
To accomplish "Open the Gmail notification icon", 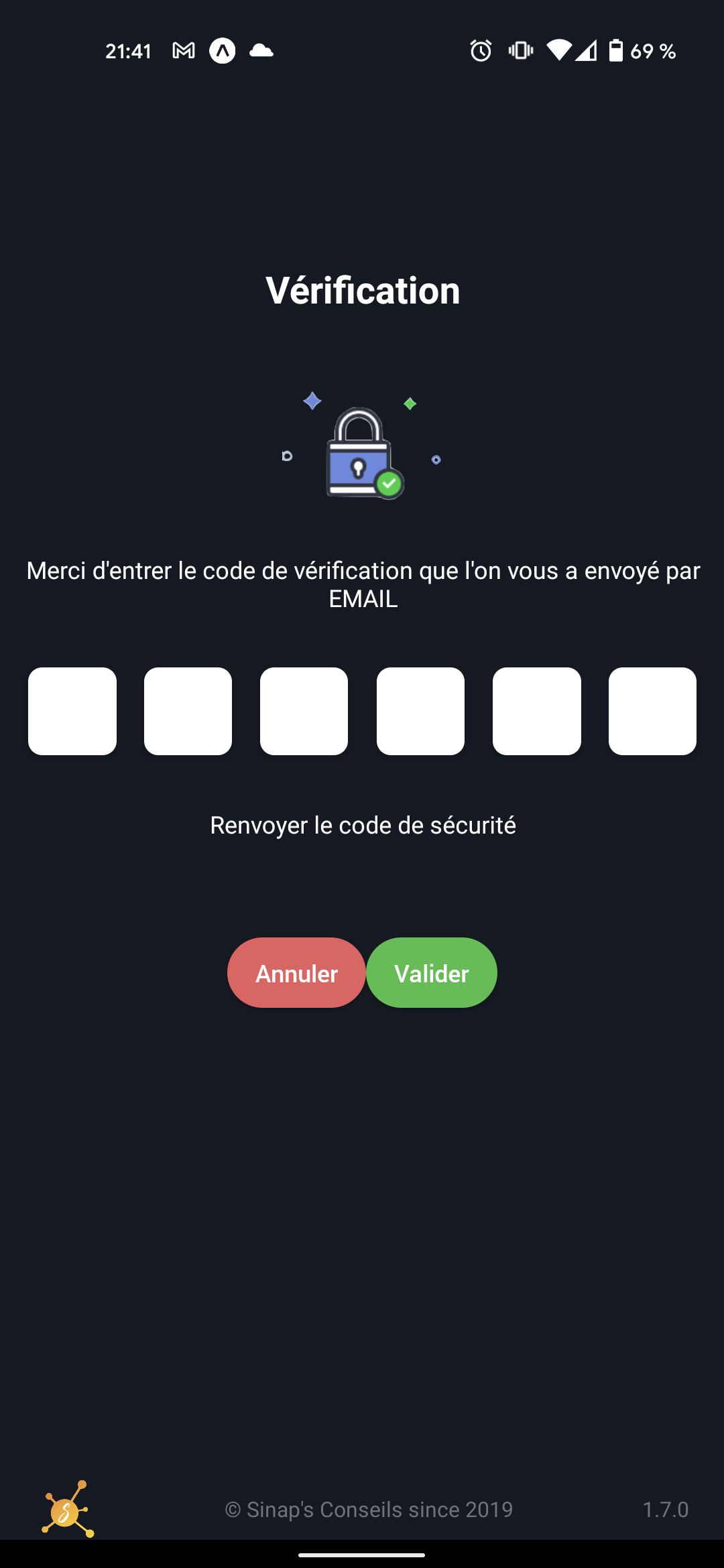I will point(182,50).
